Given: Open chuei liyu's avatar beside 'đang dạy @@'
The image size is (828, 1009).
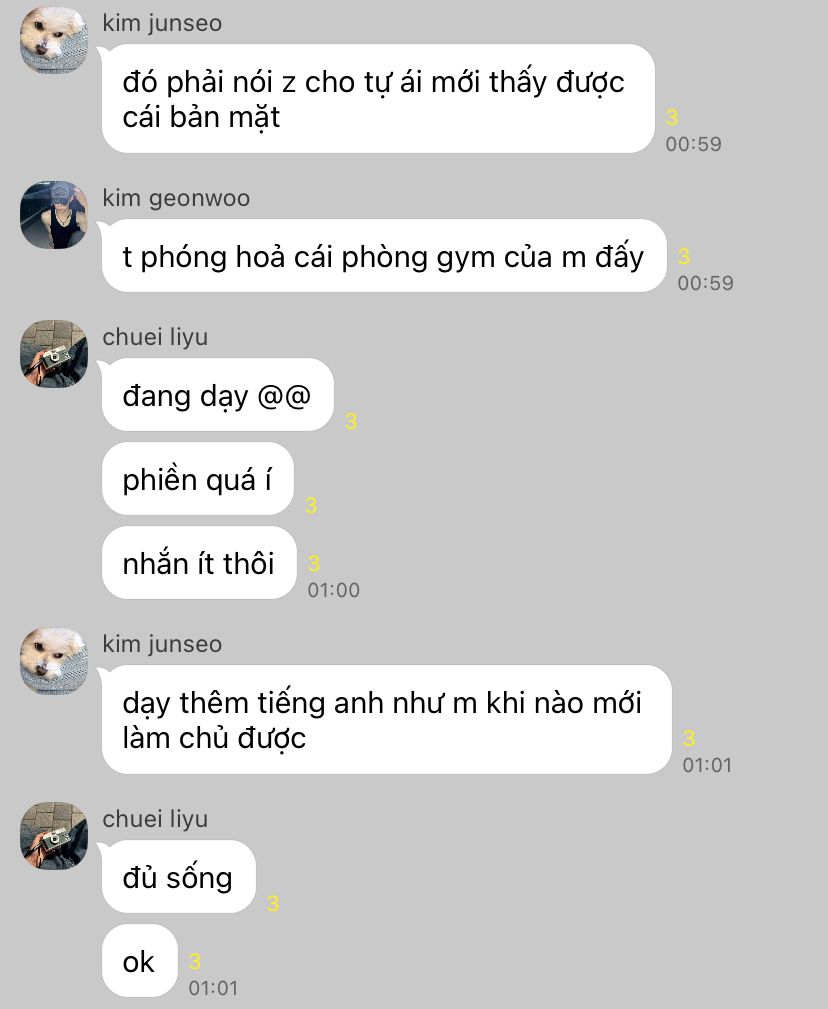Looking at the screenshot, I should (54, 354).
